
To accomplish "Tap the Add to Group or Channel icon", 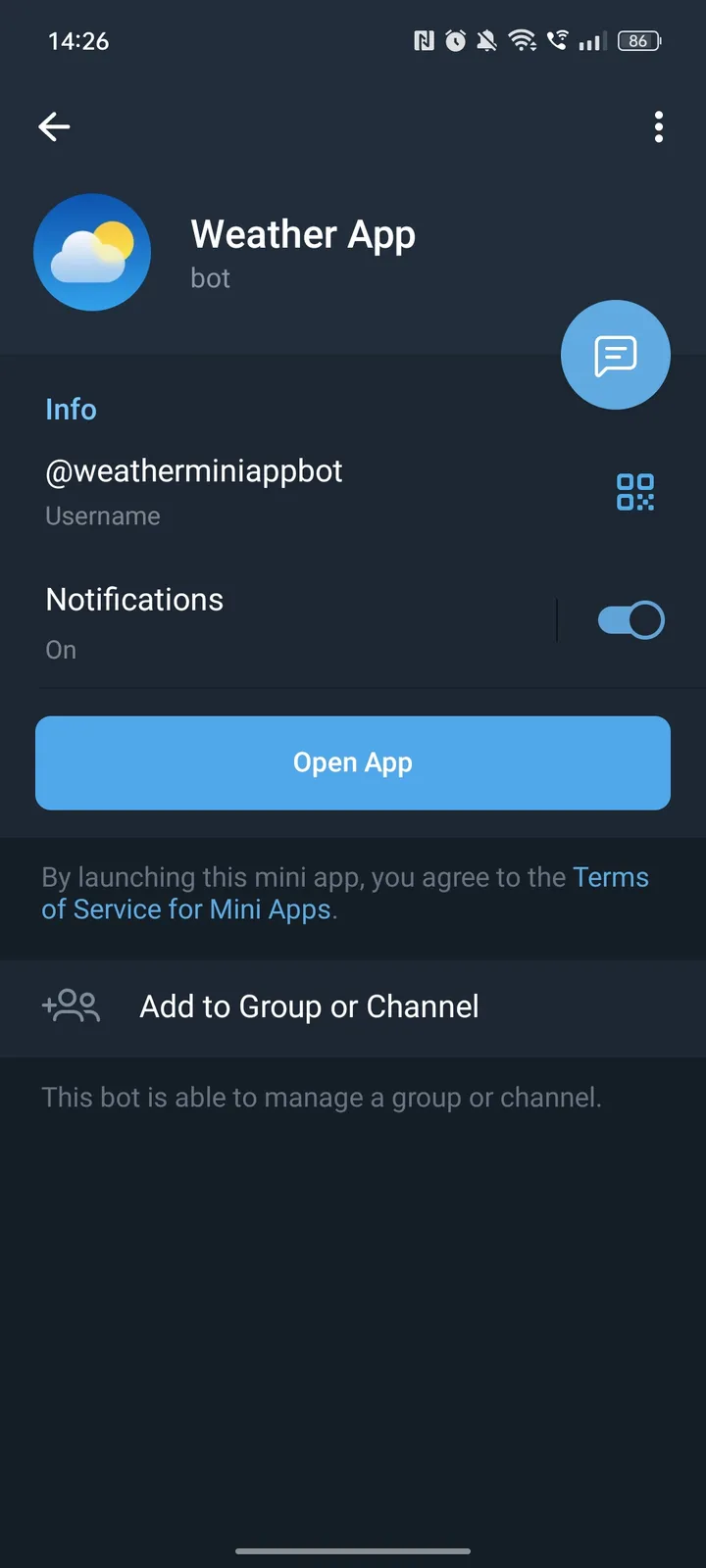I will pos(70,1006).
